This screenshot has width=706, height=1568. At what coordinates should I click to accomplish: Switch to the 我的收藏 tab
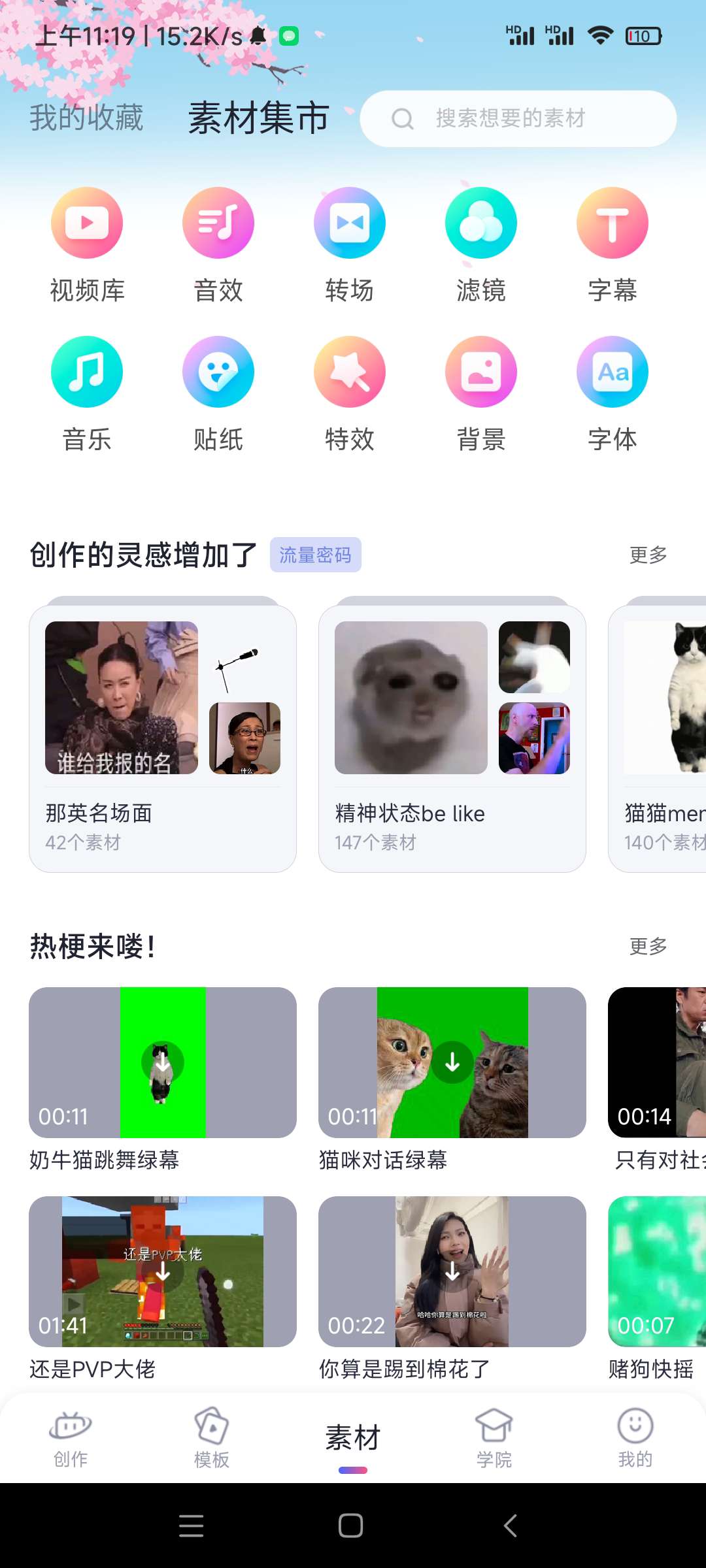[86, 118]
